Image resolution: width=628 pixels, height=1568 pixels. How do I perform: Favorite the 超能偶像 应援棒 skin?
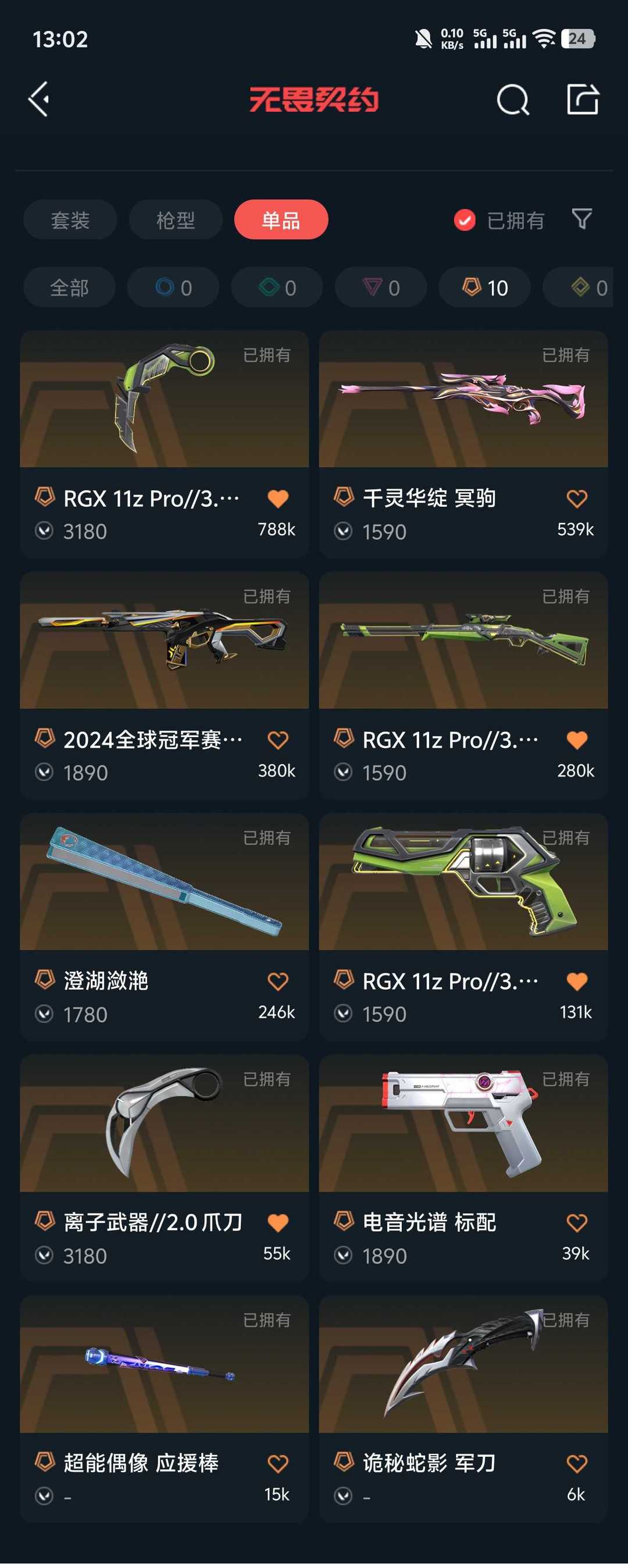tap(277, 1464)
